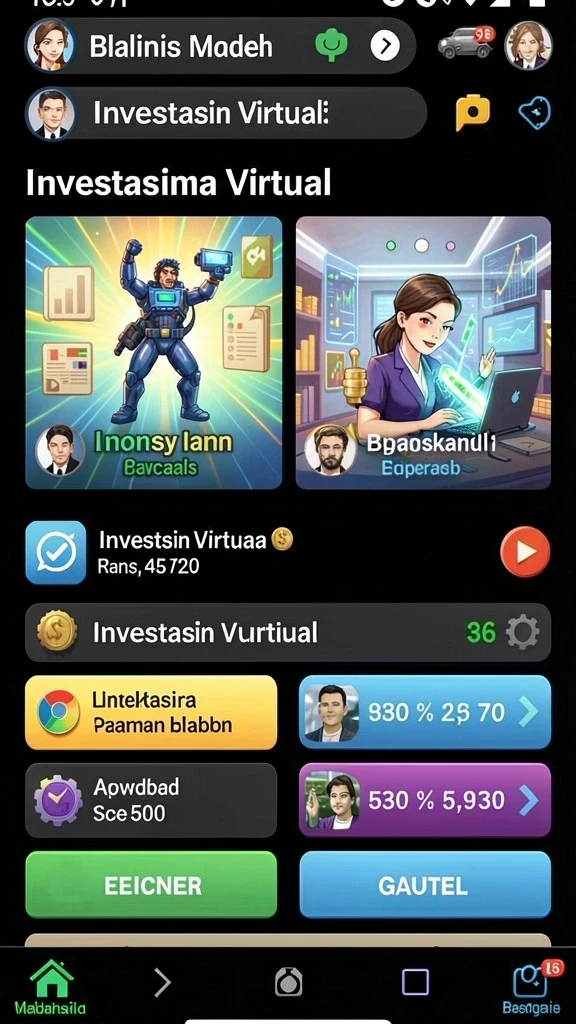This screenshot has width=576, height=1024.
Task: Open the Bpaoskanul1 office card
Action: [x=423, y=353]
